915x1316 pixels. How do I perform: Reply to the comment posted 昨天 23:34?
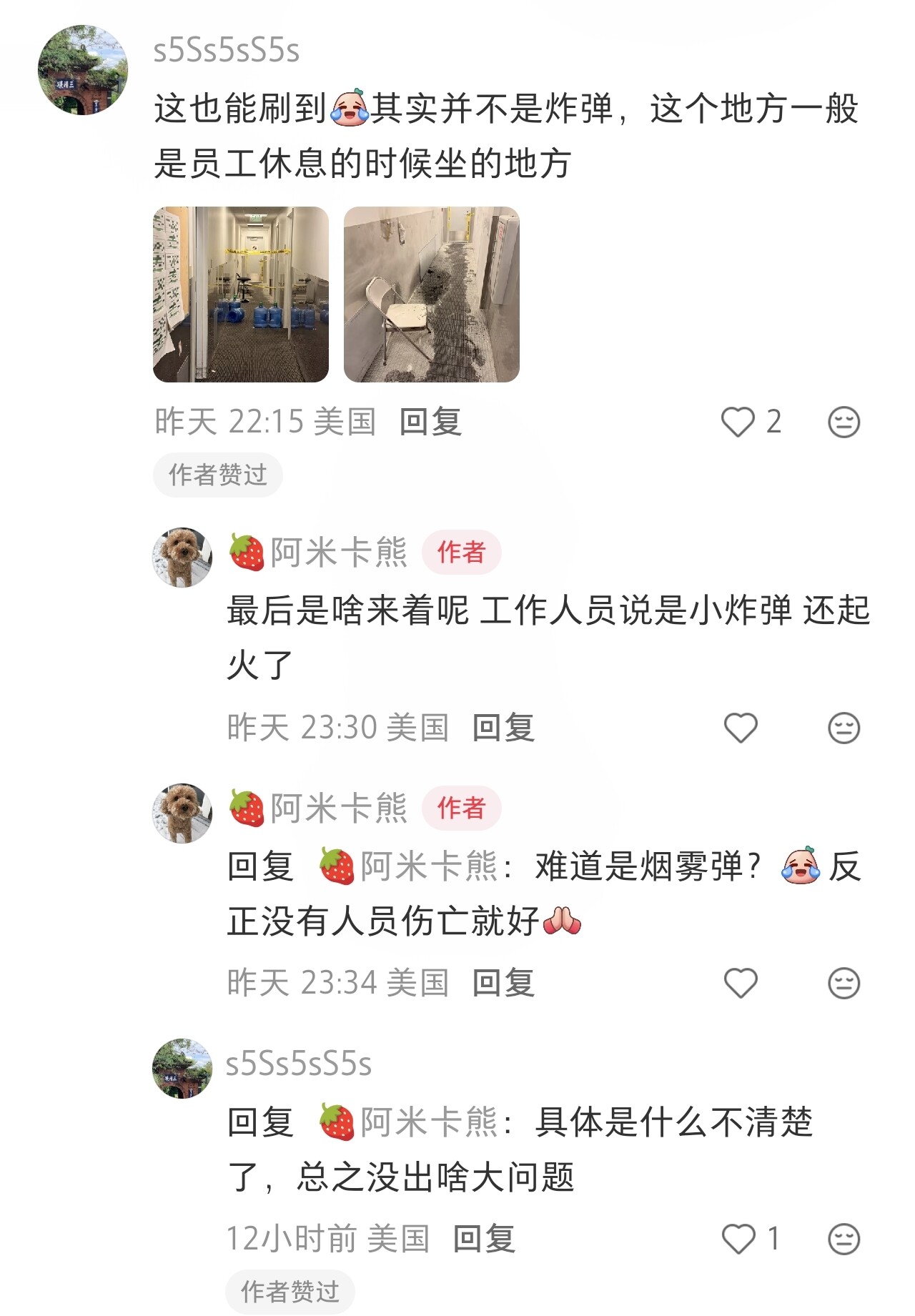(503, 983)
